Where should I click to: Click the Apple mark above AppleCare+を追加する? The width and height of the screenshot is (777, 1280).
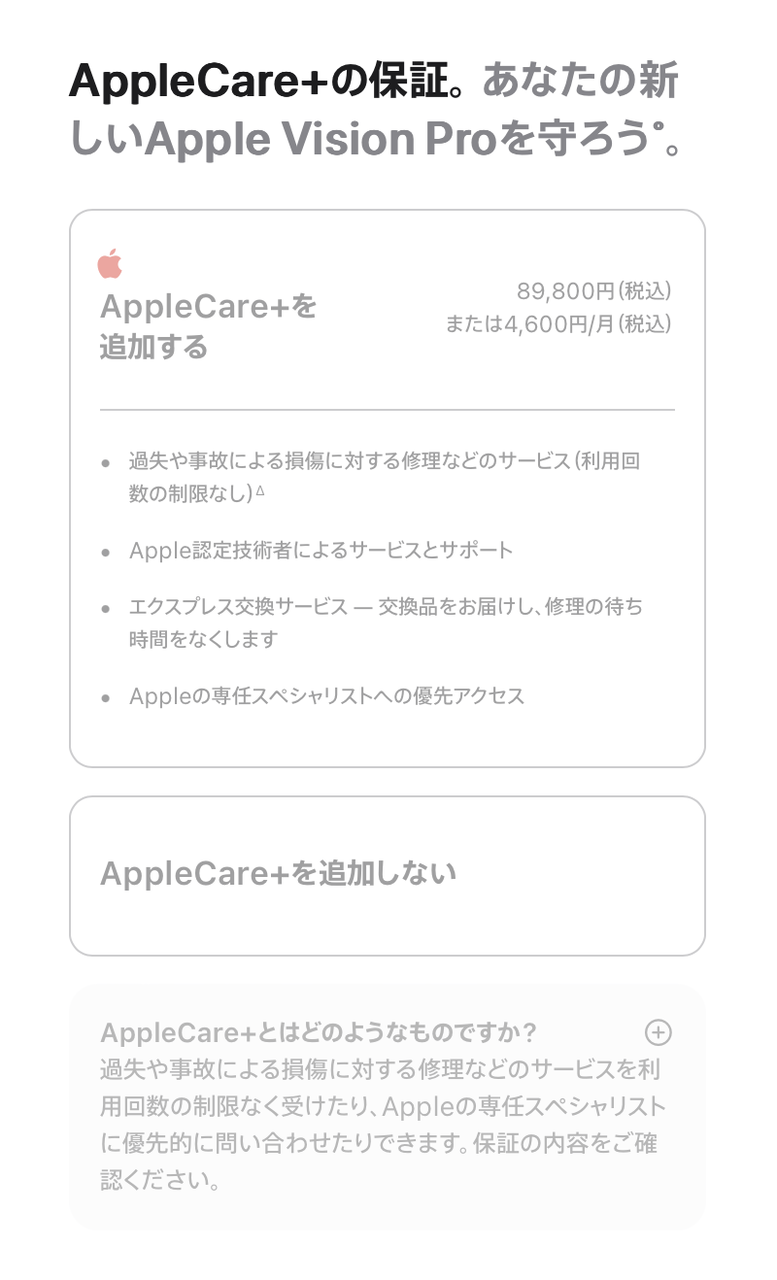pyautogui.click(x=110, y=264)
